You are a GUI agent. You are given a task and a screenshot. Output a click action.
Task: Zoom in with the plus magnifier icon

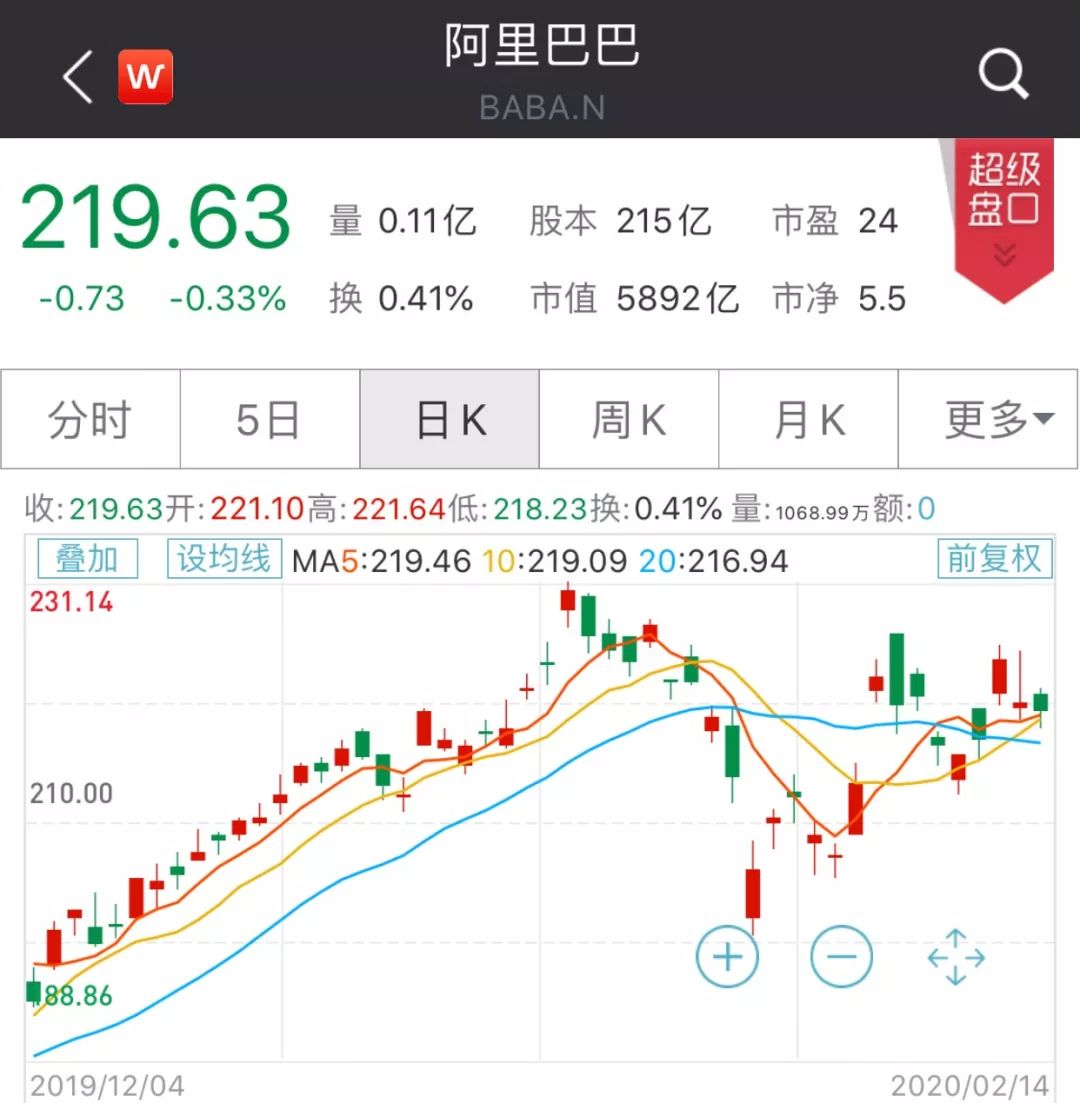pyautogui.click(x=727, y=956)
